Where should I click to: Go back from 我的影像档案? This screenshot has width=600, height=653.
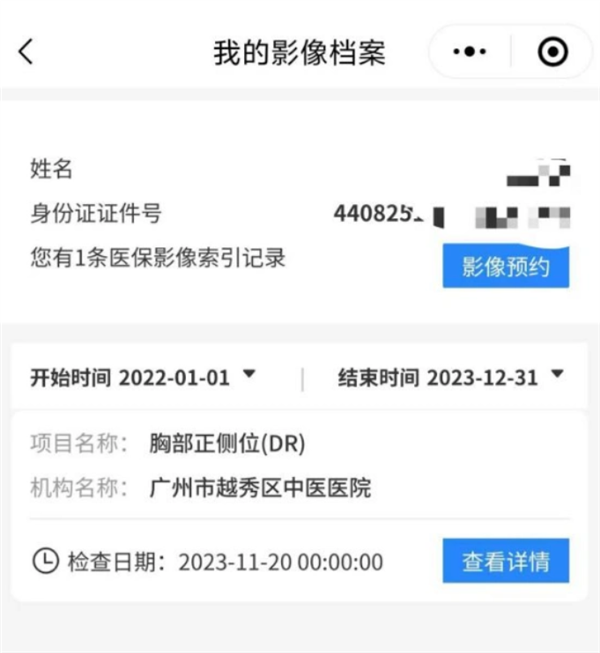pos(27,52)
